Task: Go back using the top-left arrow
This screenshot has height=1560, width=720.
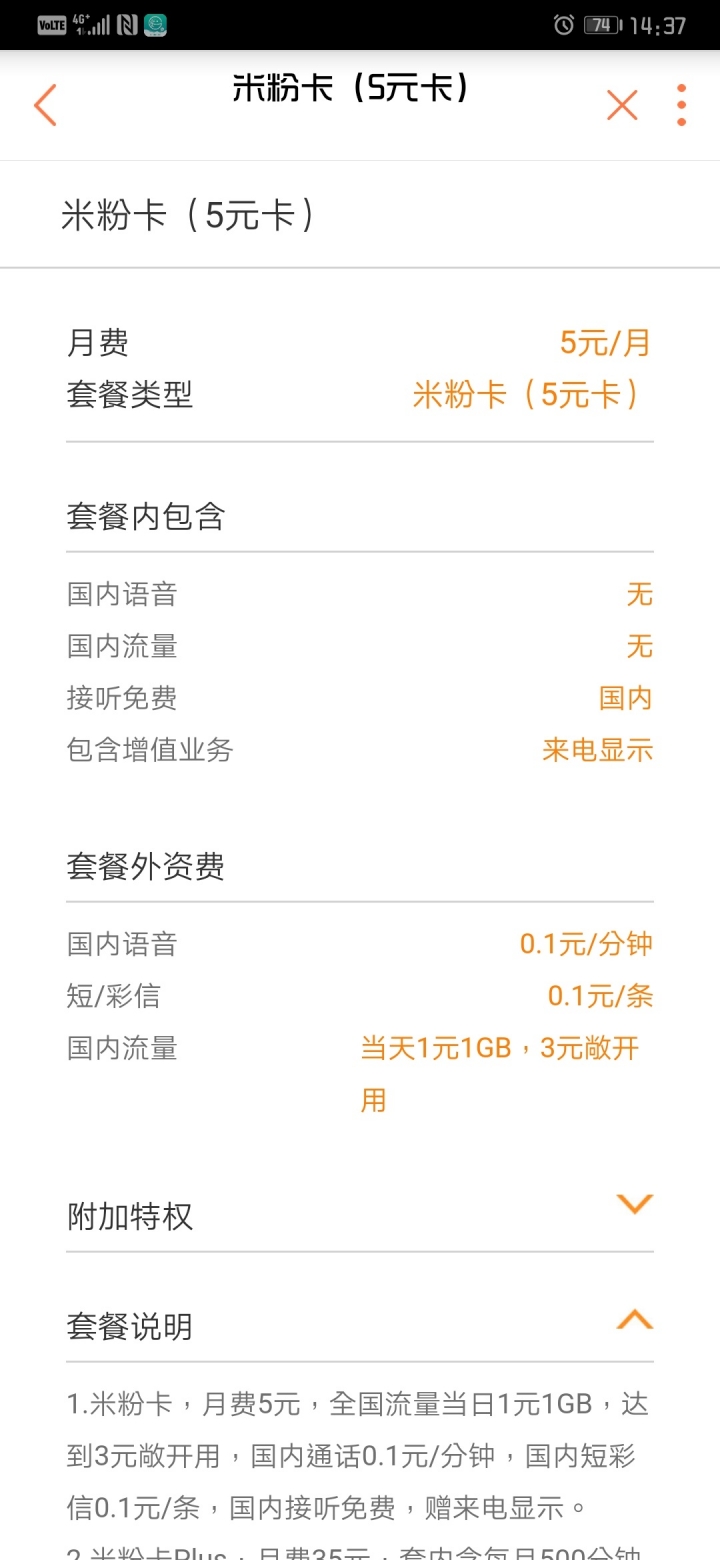Action: [x=45, y=105]
